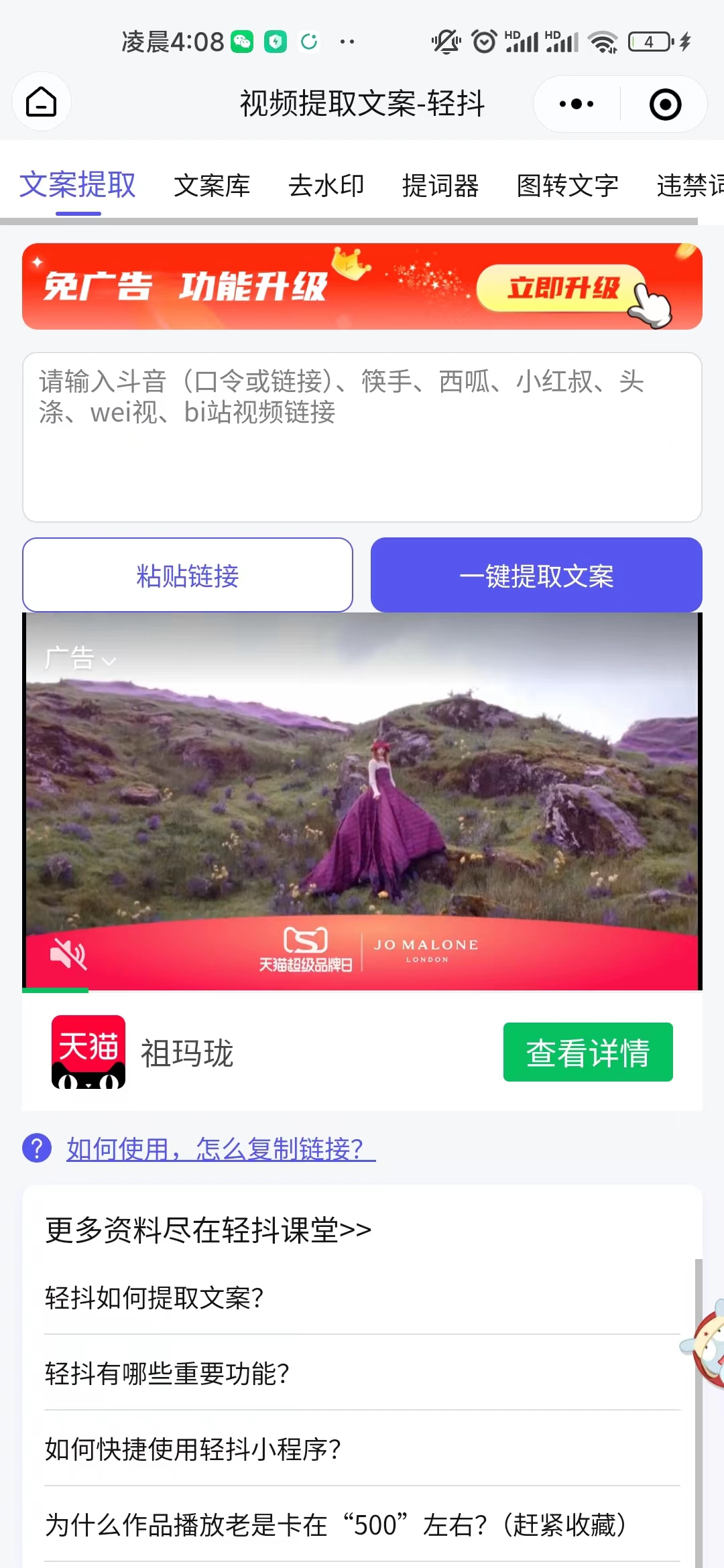This screenshot has width=724, height=1568.
Task: Tap the 粘贴链接 button
Action: [x=188, y=576]
